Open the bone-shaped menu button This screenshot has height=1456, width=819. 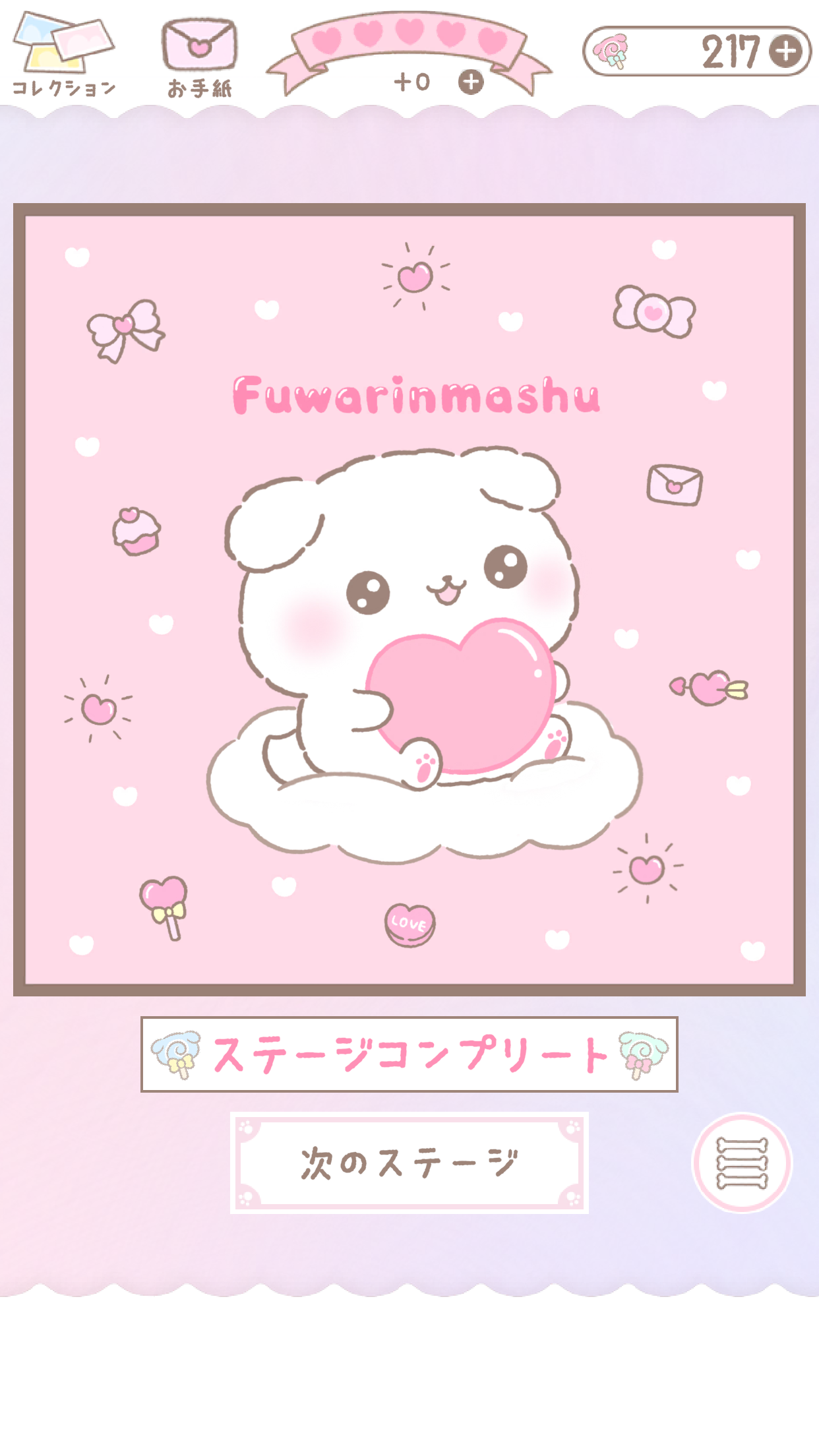(742, 1163)
